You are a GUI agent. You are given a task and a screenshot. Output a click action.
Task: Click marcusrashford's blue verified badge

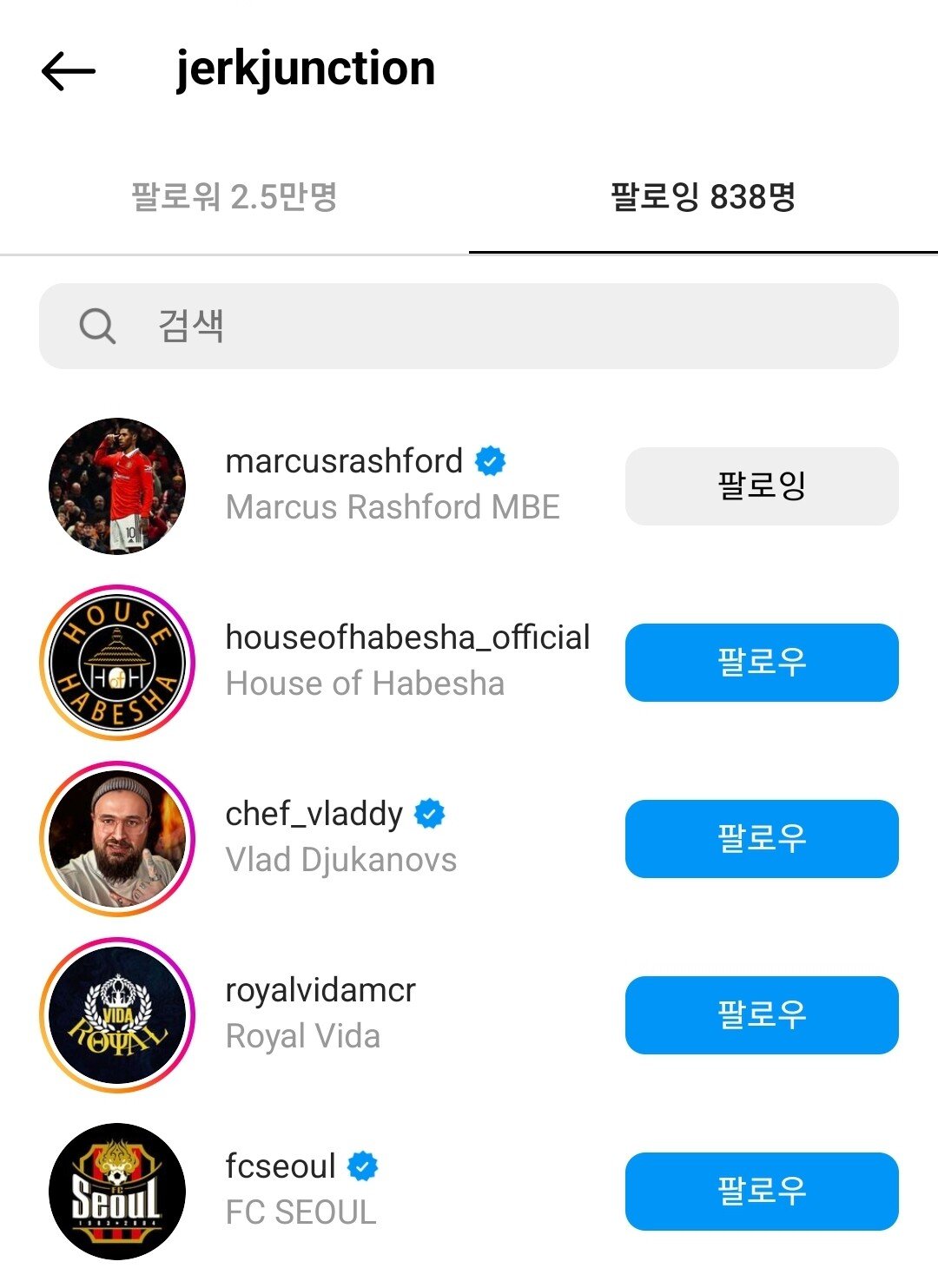pyautogui.click(x=490, y=460)
